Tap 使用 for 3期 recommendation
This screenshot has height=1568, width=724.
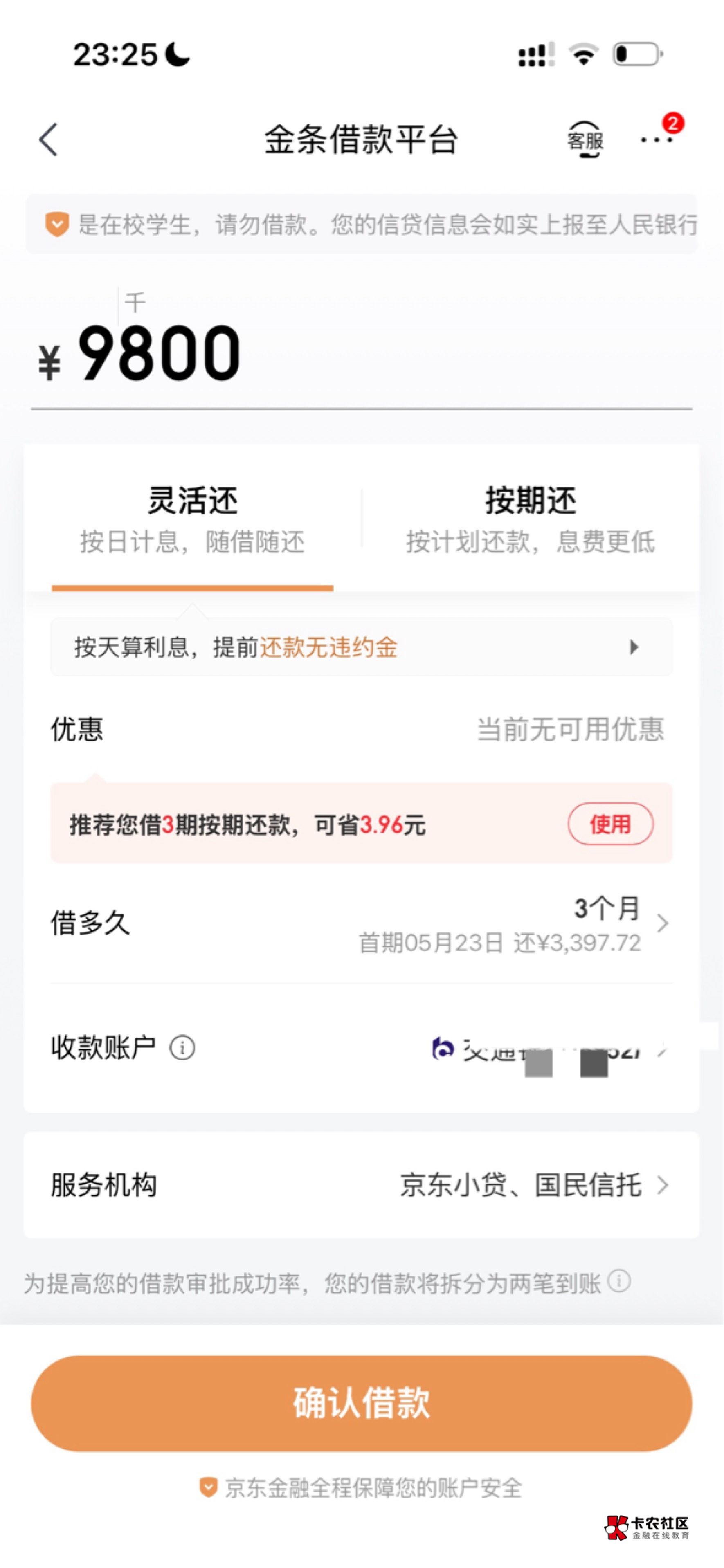tap(610, 824)
